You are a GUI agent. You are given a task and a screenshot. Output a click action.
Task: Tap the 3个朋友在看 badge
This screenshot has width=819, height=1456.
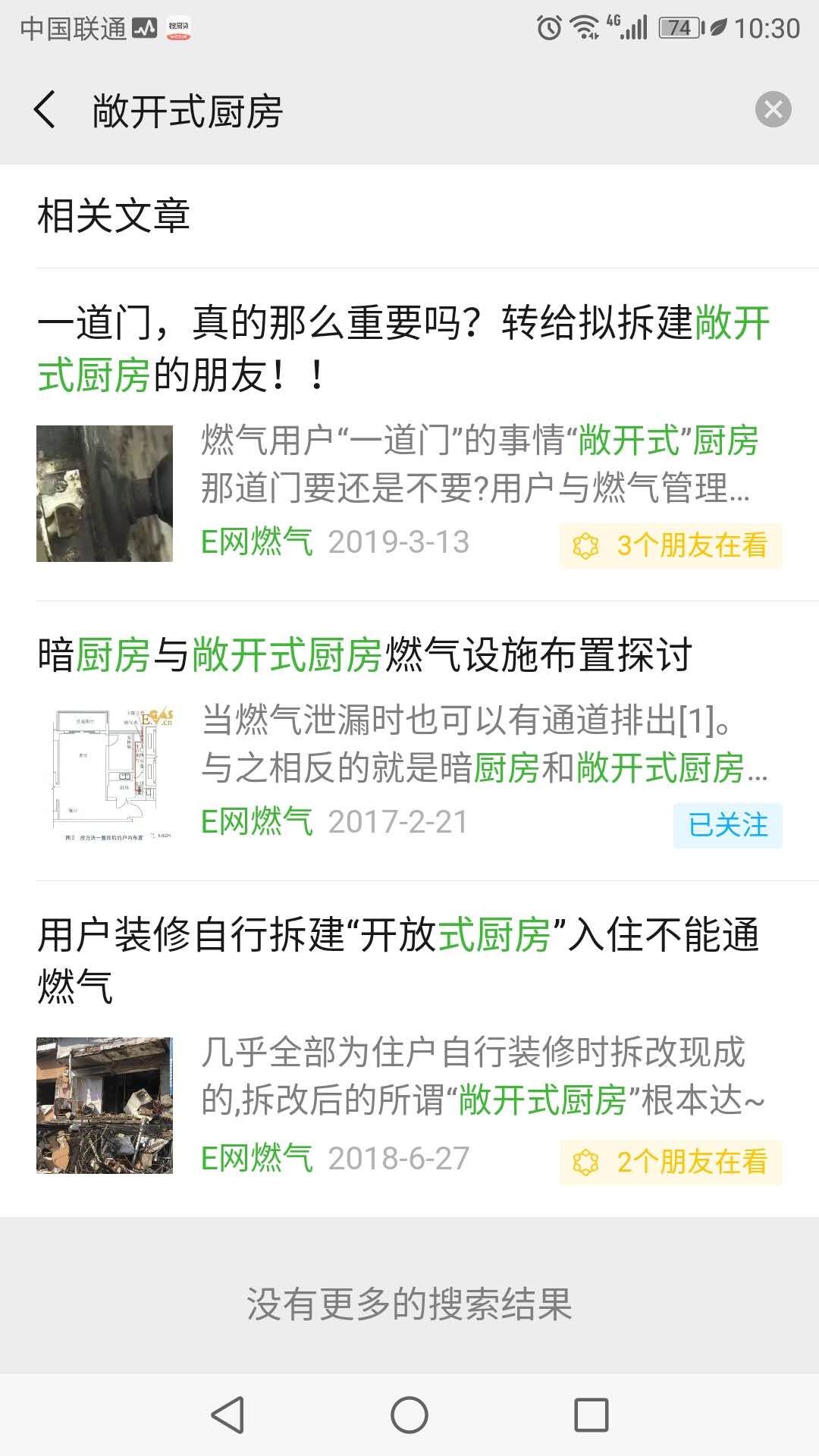click(670, 546)
